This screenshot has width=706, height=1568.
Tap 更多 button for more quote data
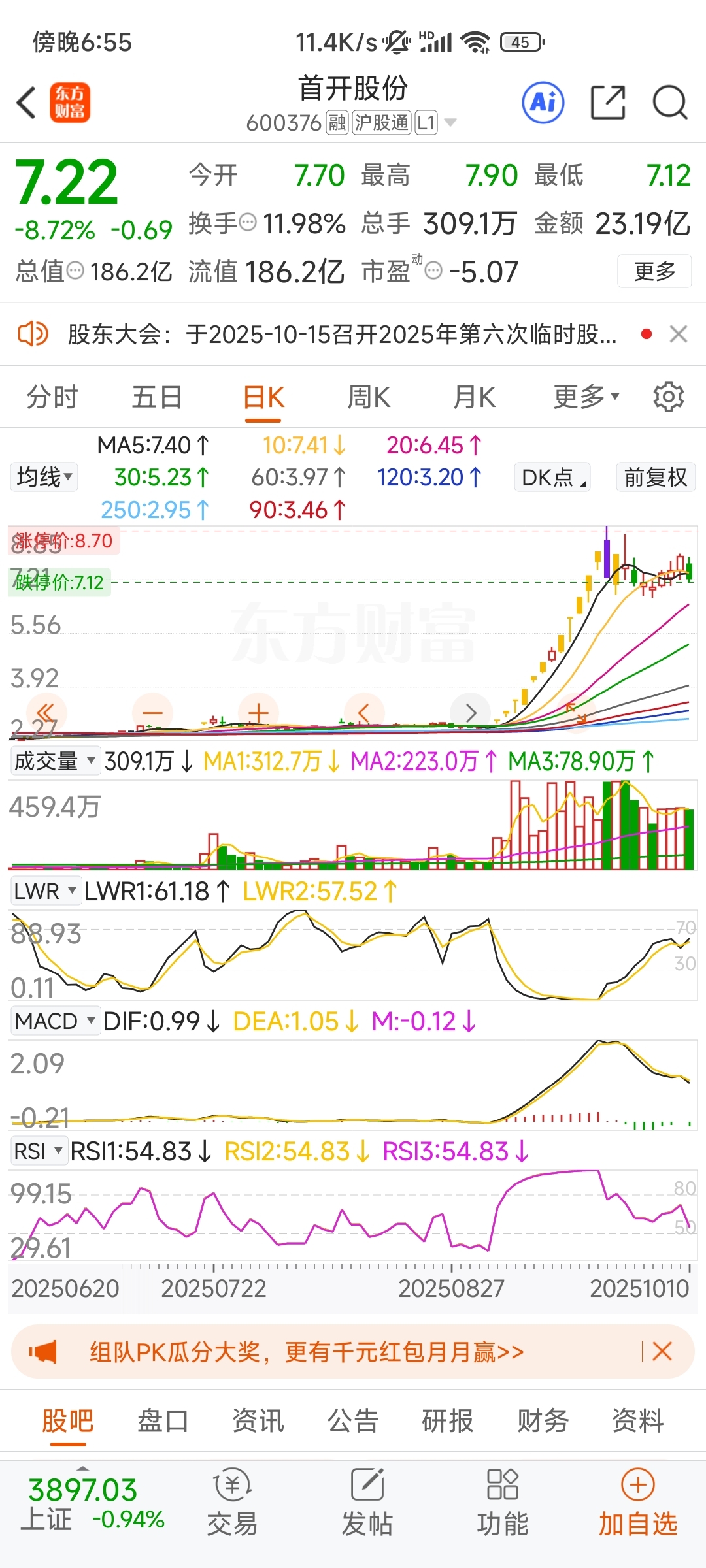point(654,271)
